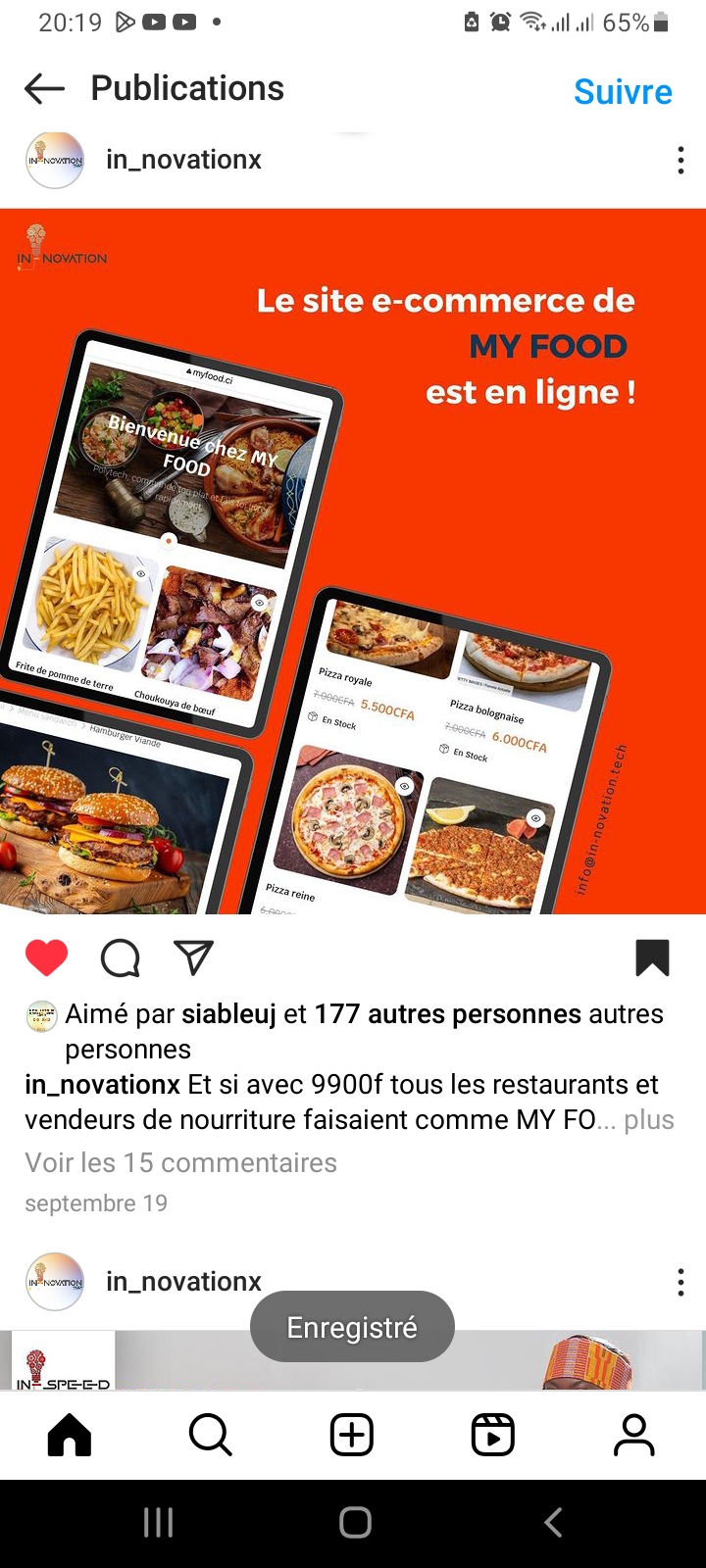View all 15 comments
The image size is (706, 1568).
180,1162
